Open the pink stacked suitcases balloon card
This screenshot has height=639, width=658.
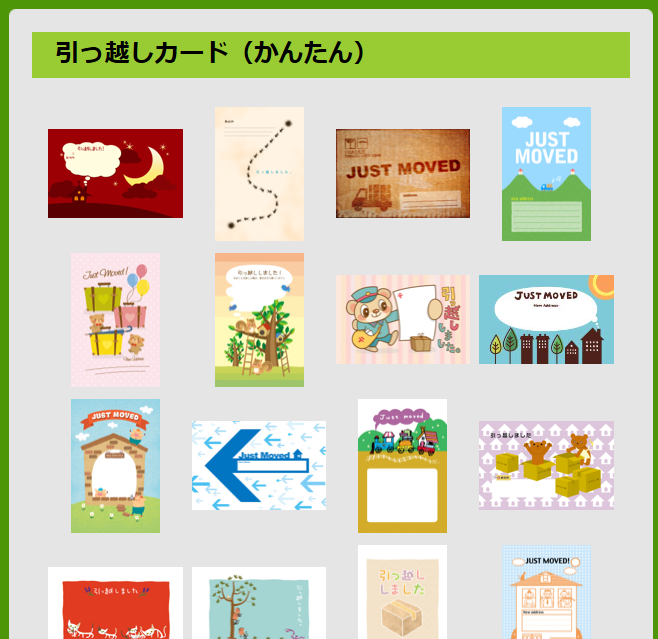point(115,319)
